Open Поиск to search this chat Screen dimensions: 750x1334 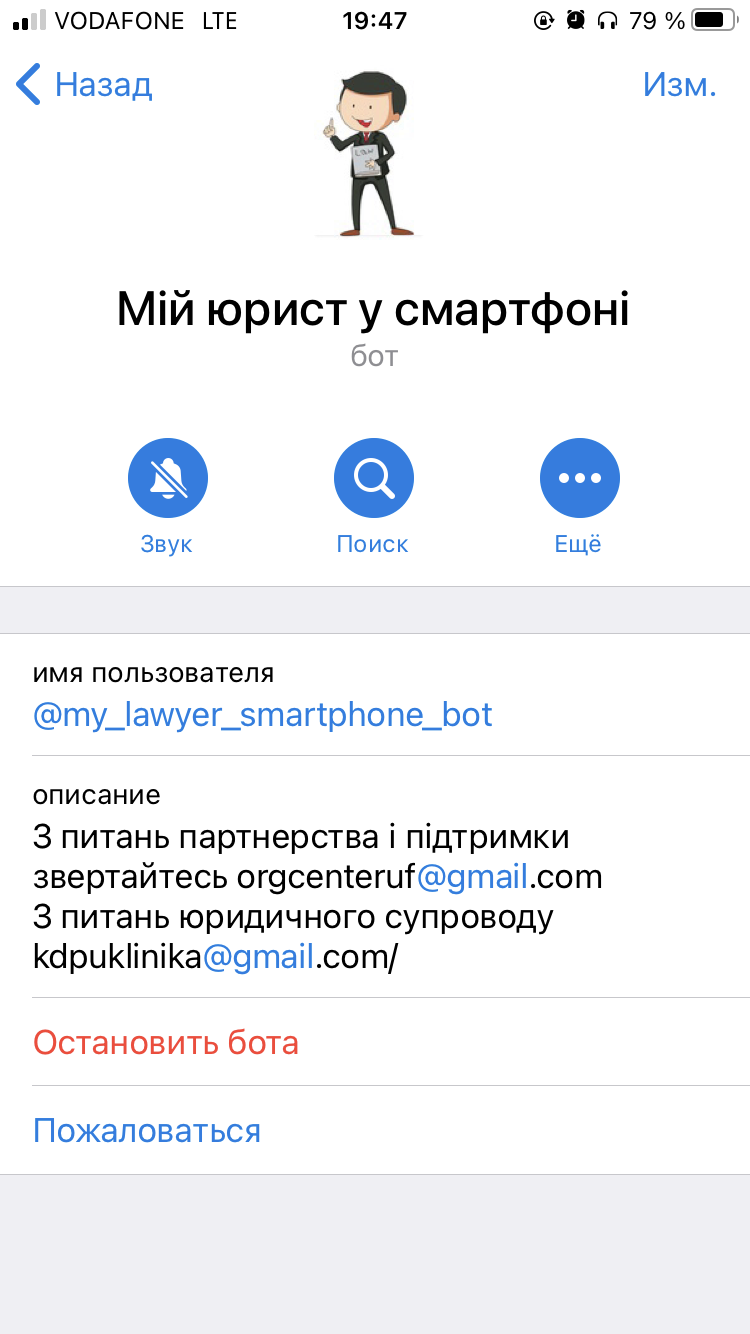pyautogui.click(x=373, y=480)
